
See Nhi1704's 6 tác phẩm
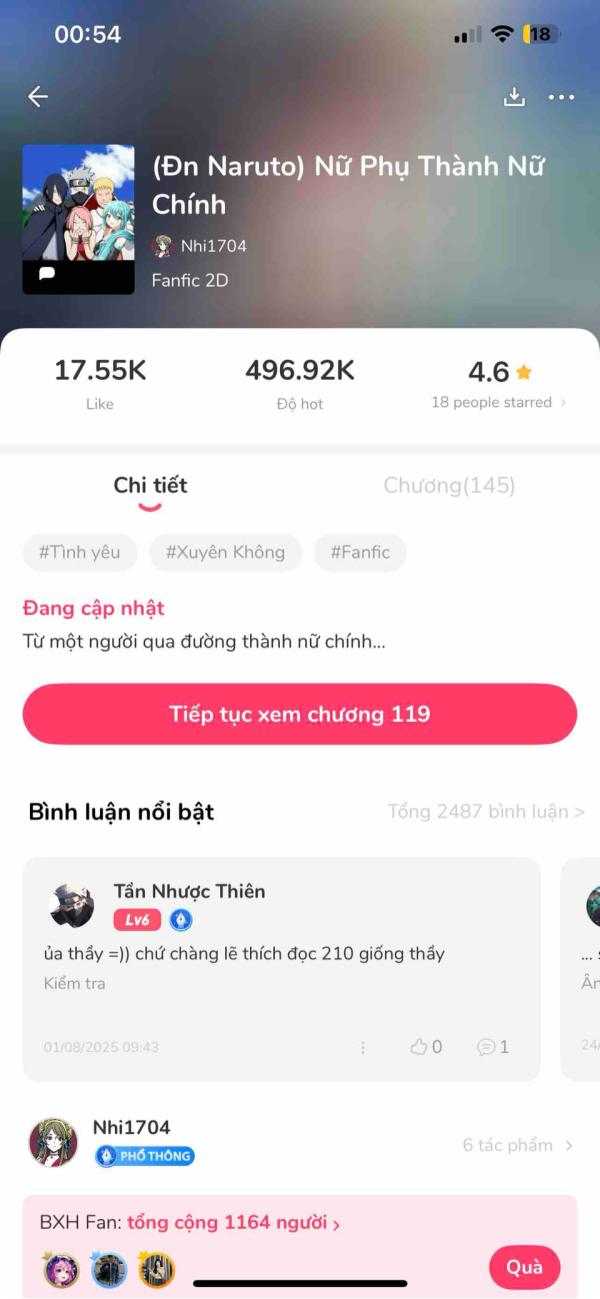coord(517,1145)
